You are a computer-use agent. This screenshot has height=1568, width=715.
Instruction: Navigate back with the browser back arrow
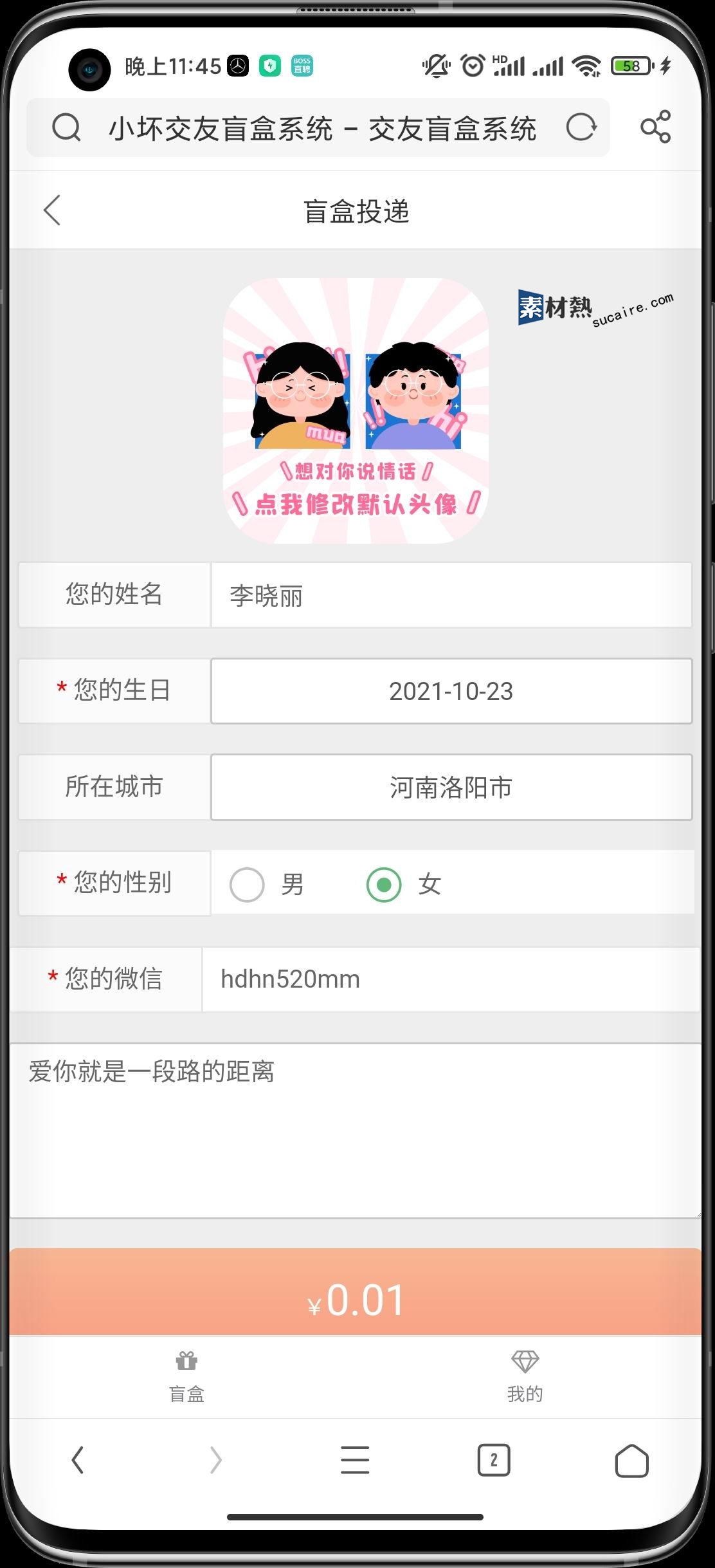78,1460
